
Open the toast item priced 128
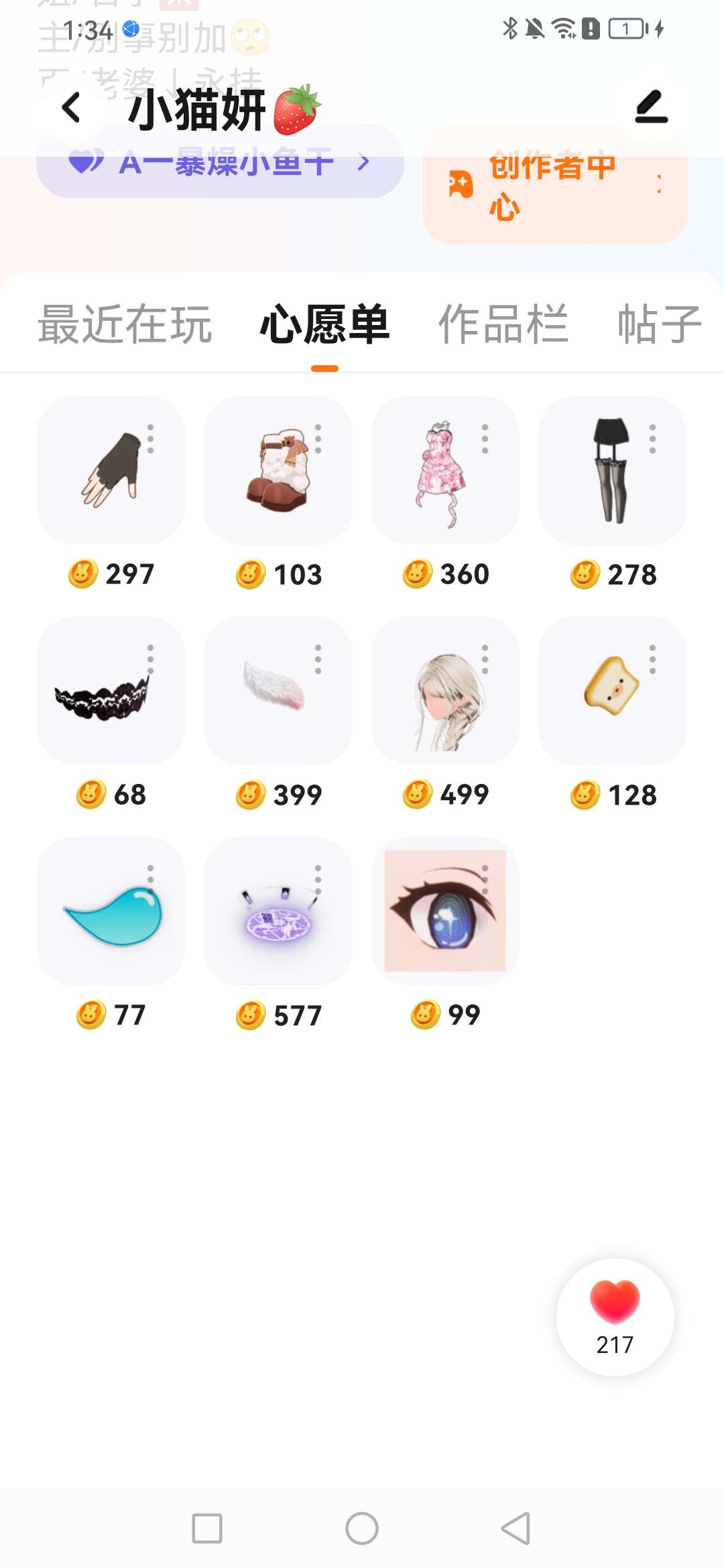(611, 691)
